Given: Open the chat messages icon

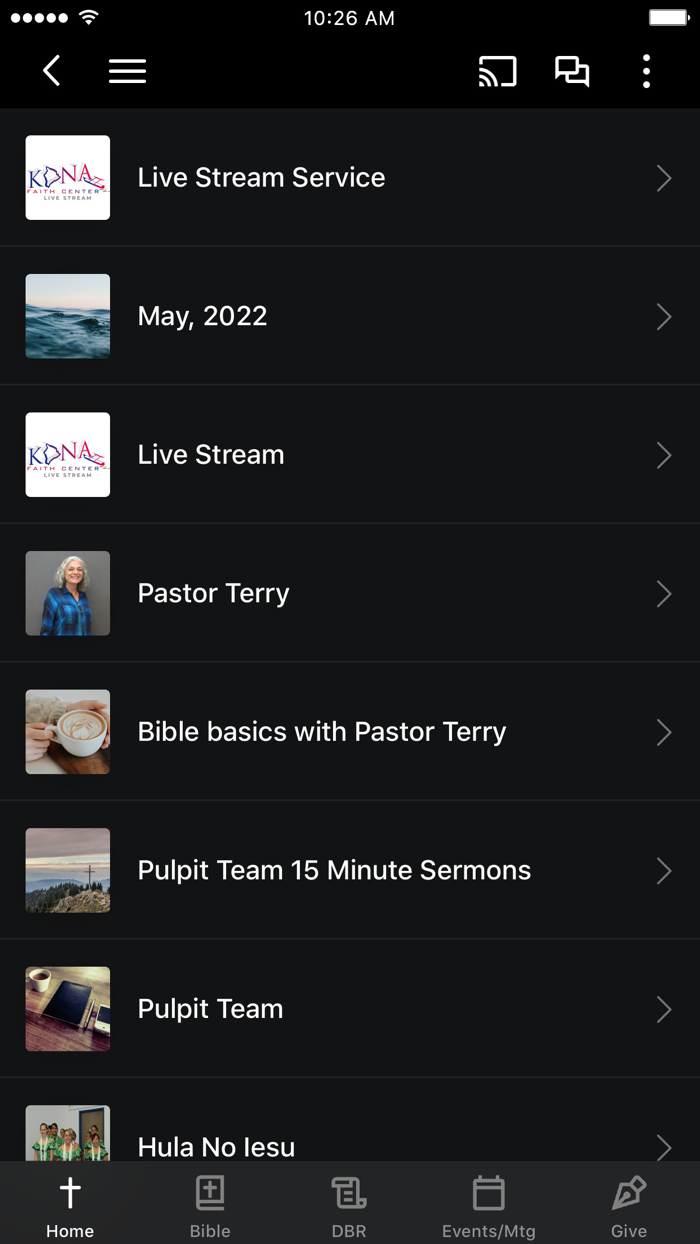Looking at the screenshot, I should click(x=572, y=71).
